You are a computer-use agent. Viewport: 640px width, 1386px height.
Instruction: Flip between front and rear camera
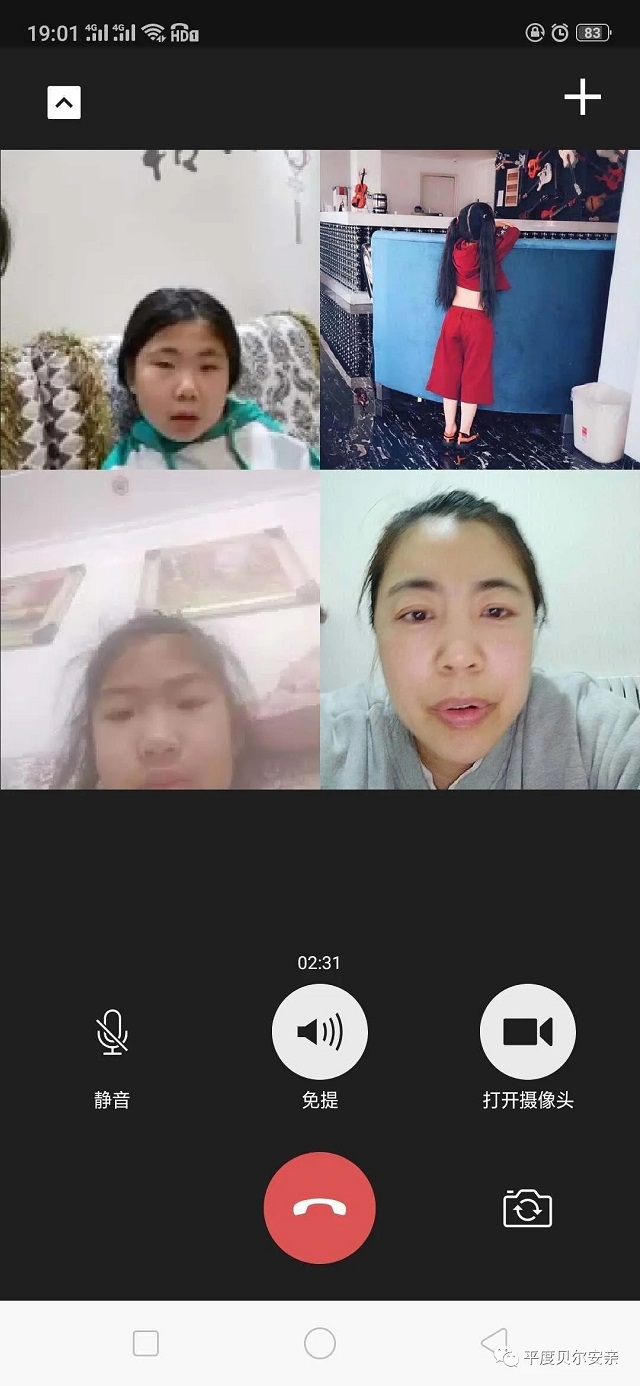click(527, 1208)
